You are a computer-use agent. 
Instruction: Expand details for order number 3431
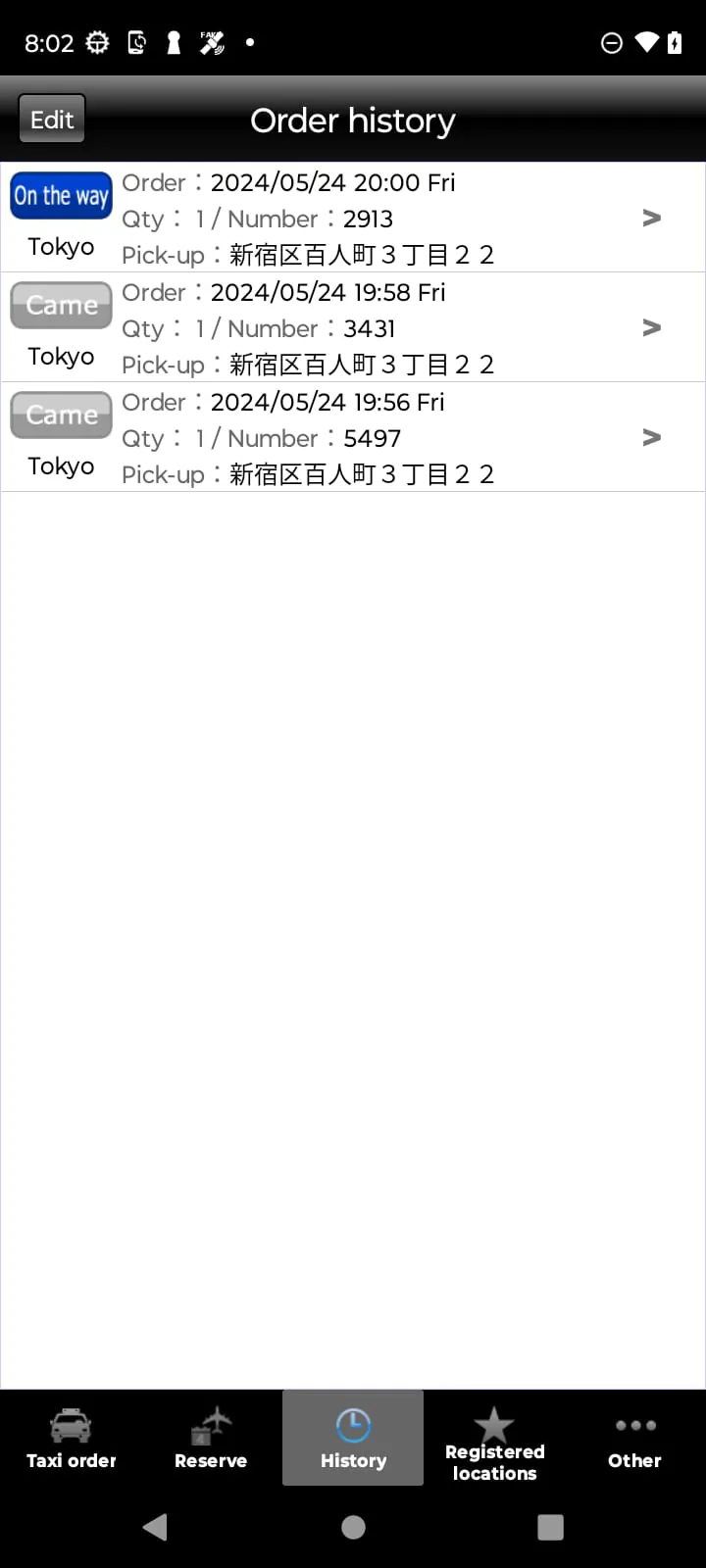[x=651, y=327]
